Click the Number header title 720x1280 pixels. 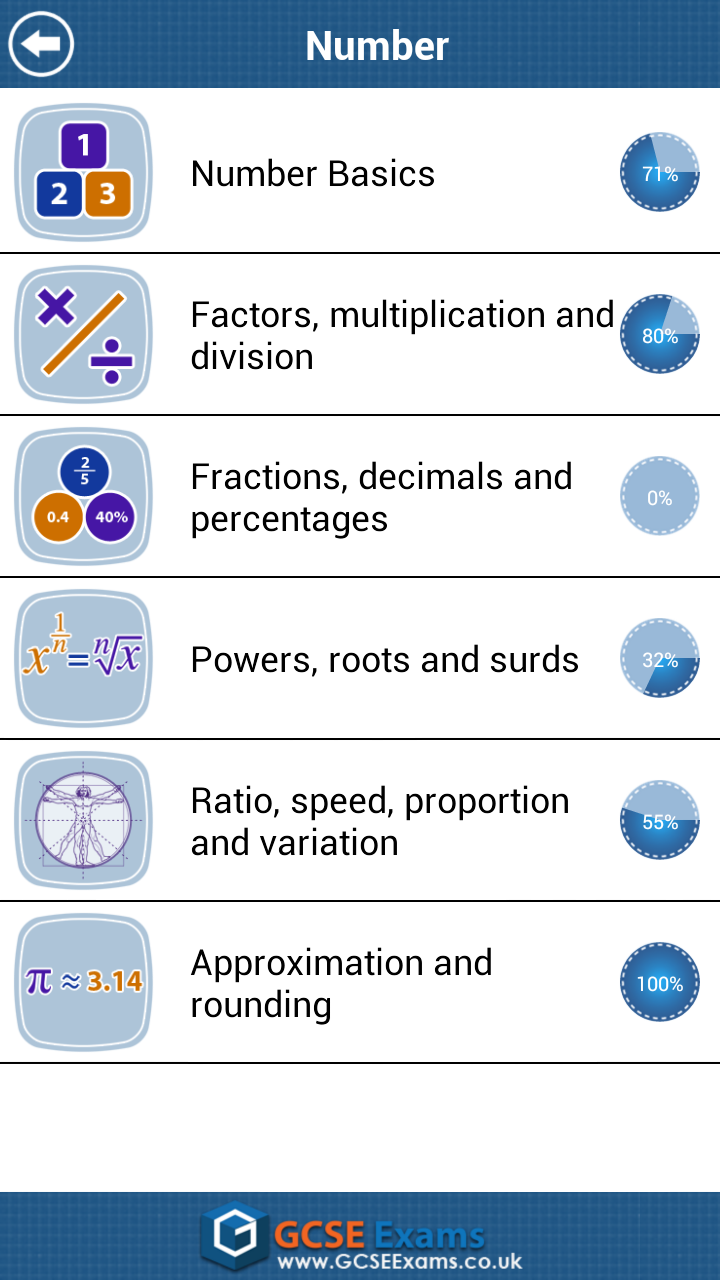376,44
